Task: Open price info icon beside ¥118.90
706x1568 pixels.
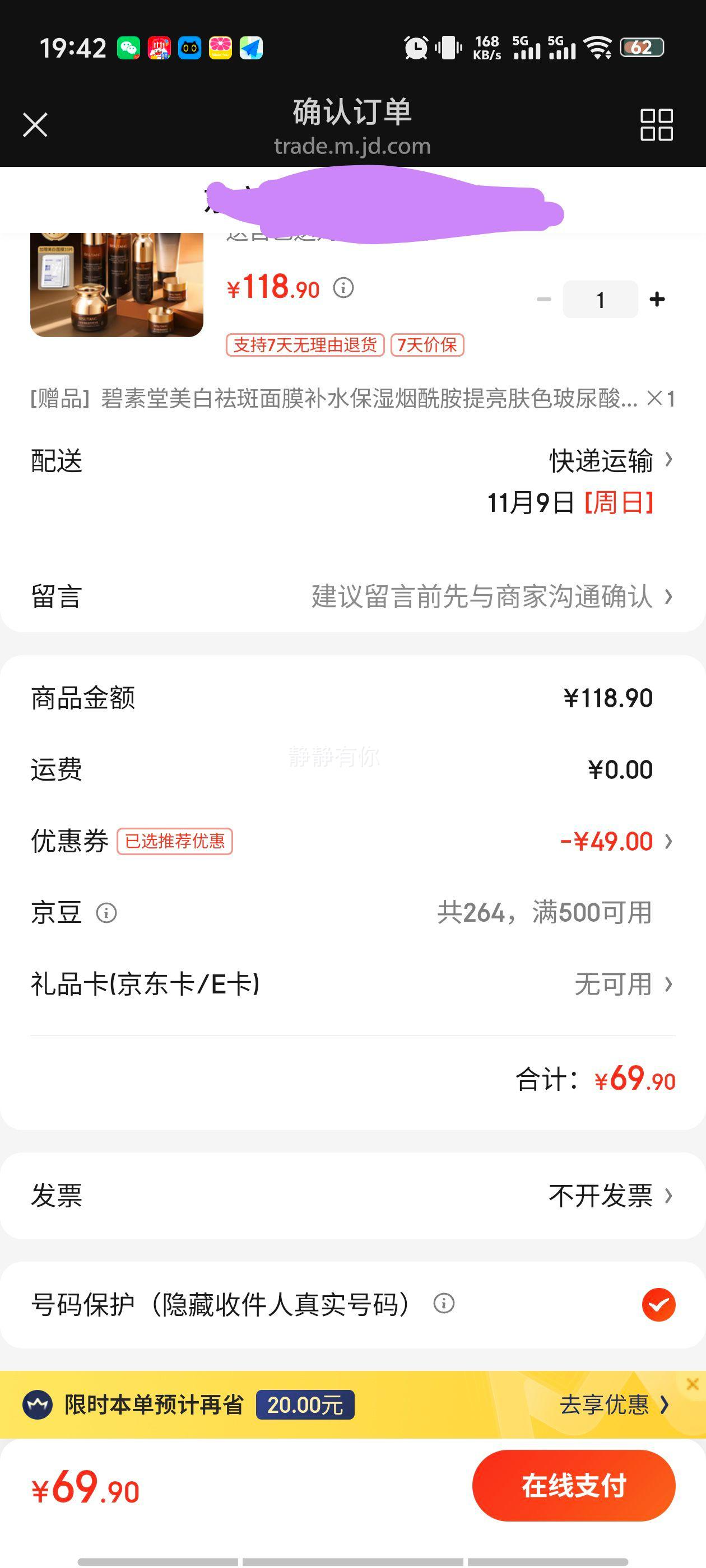Action: coord(343,287)
